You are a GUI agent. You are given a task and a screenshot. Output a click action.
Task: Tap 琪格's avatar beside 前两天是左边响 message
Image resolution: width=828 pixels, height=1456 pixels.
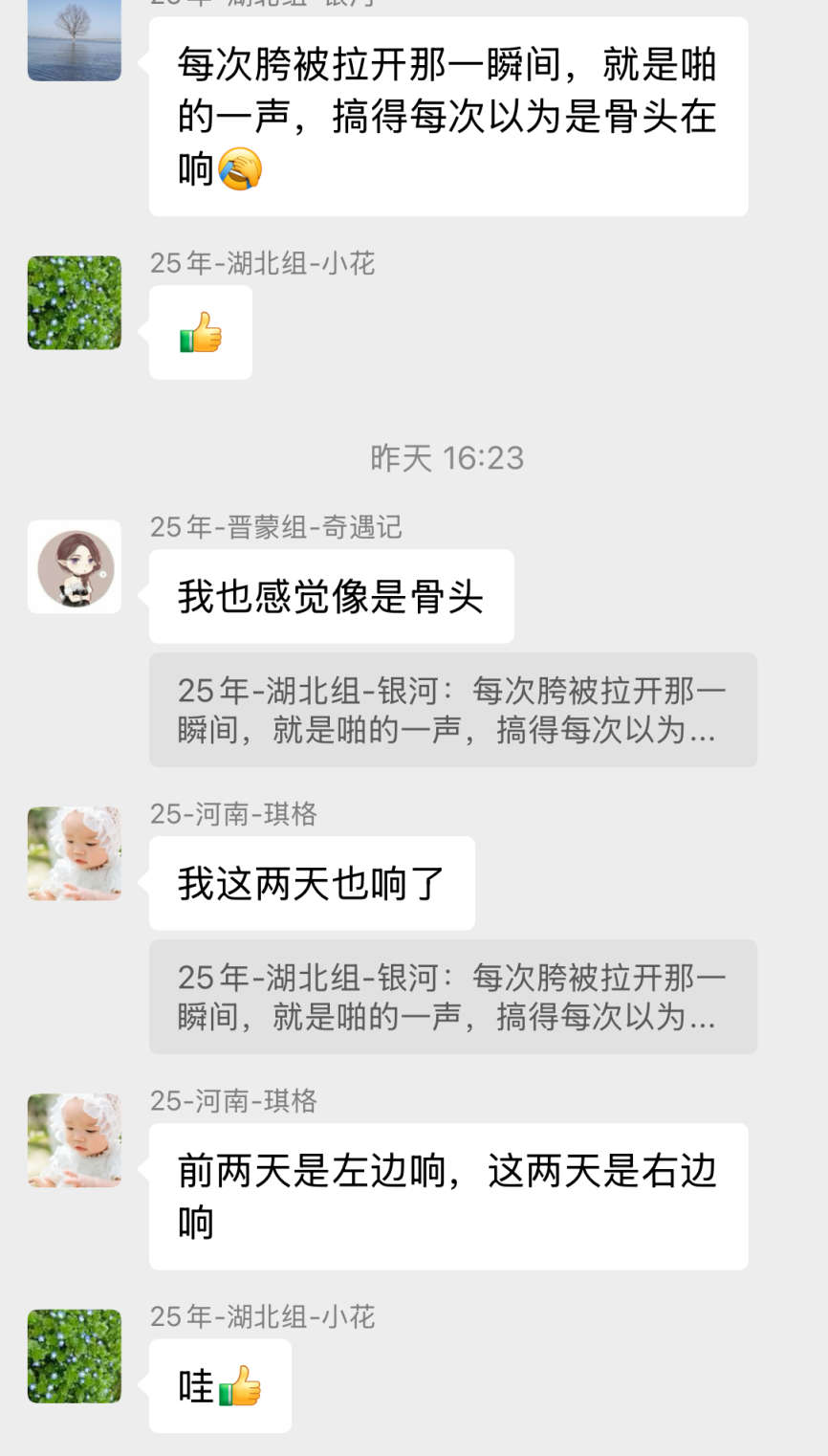coord(75,1140)
